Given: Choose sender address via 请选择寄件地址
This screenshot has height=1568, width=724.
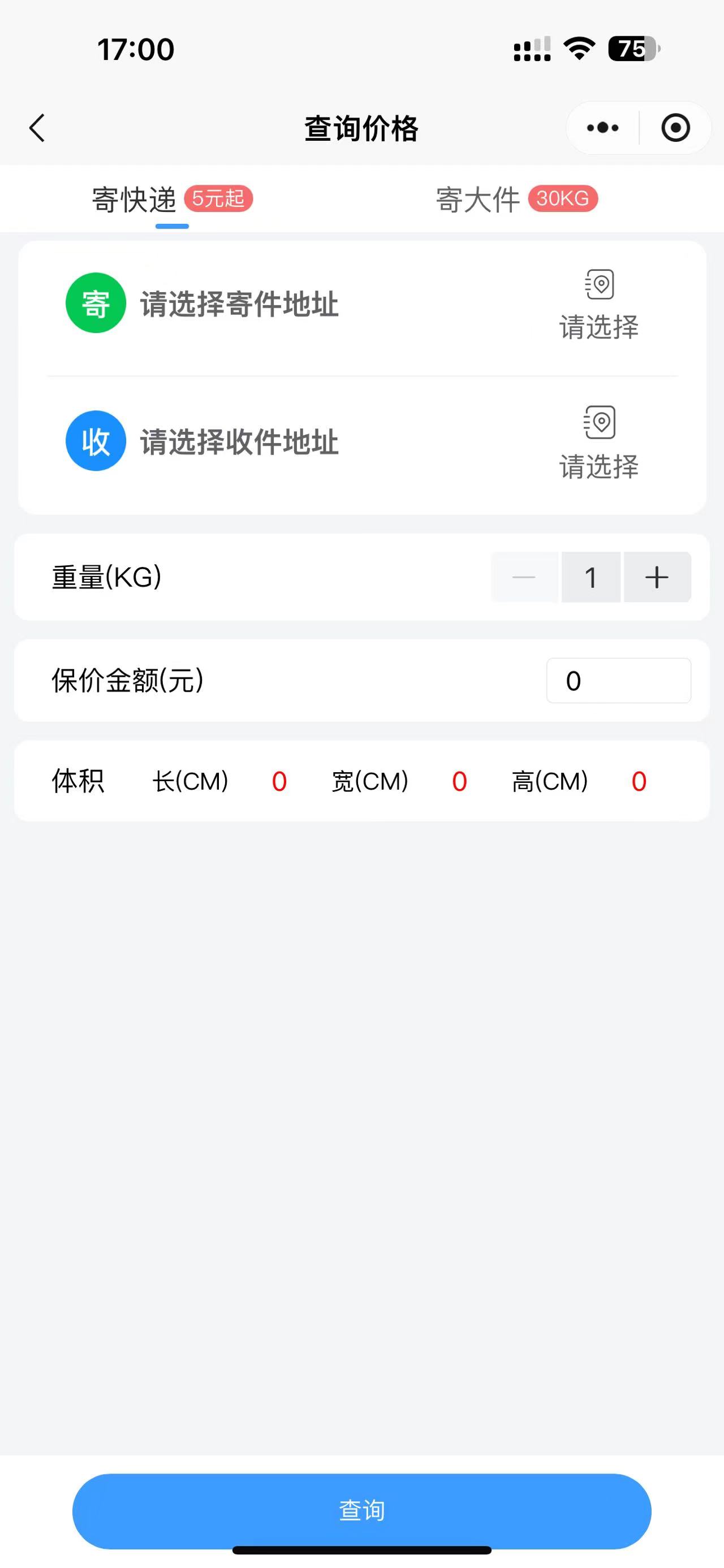Looking at the screenshot, I should click(x=239, y=303).
